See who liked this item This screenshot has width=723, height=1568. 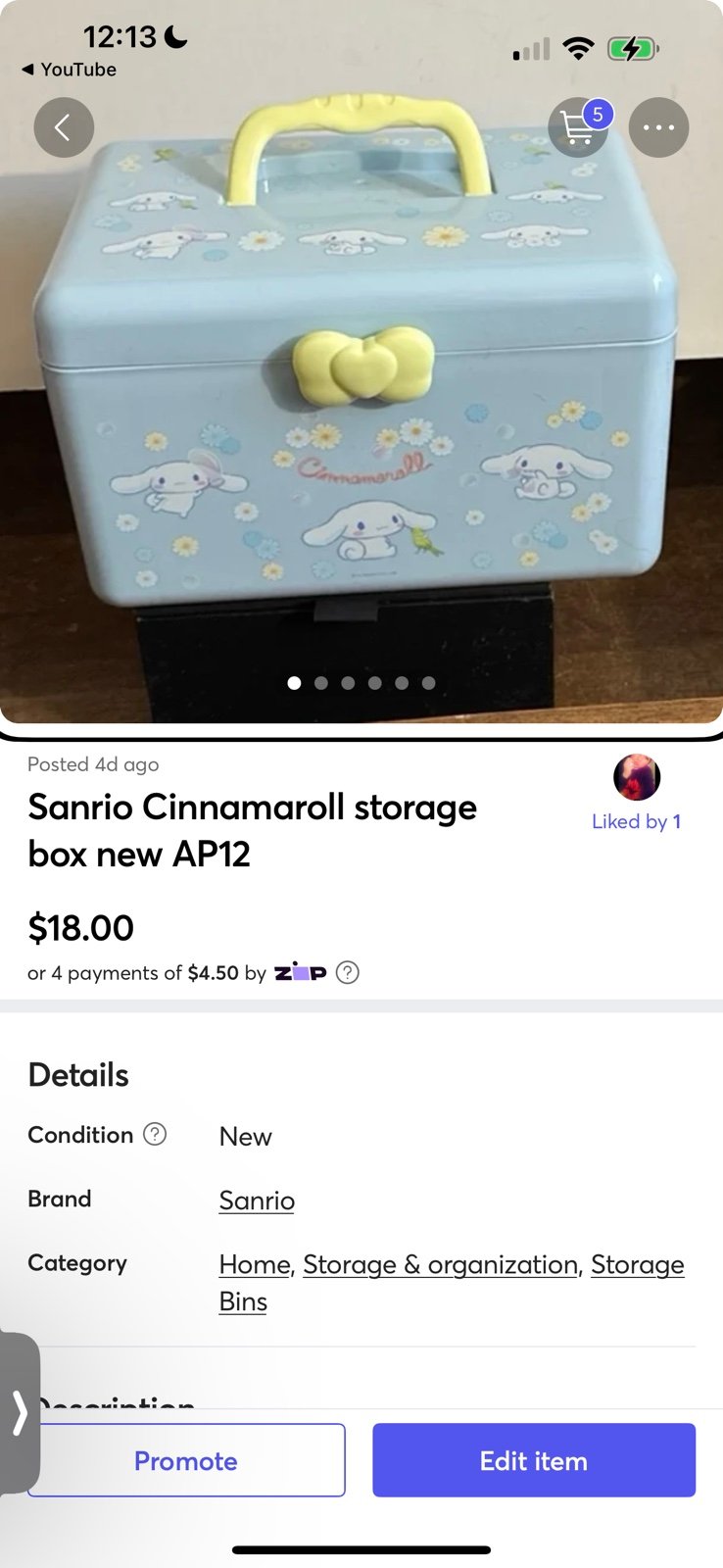(x=637, y=821)
